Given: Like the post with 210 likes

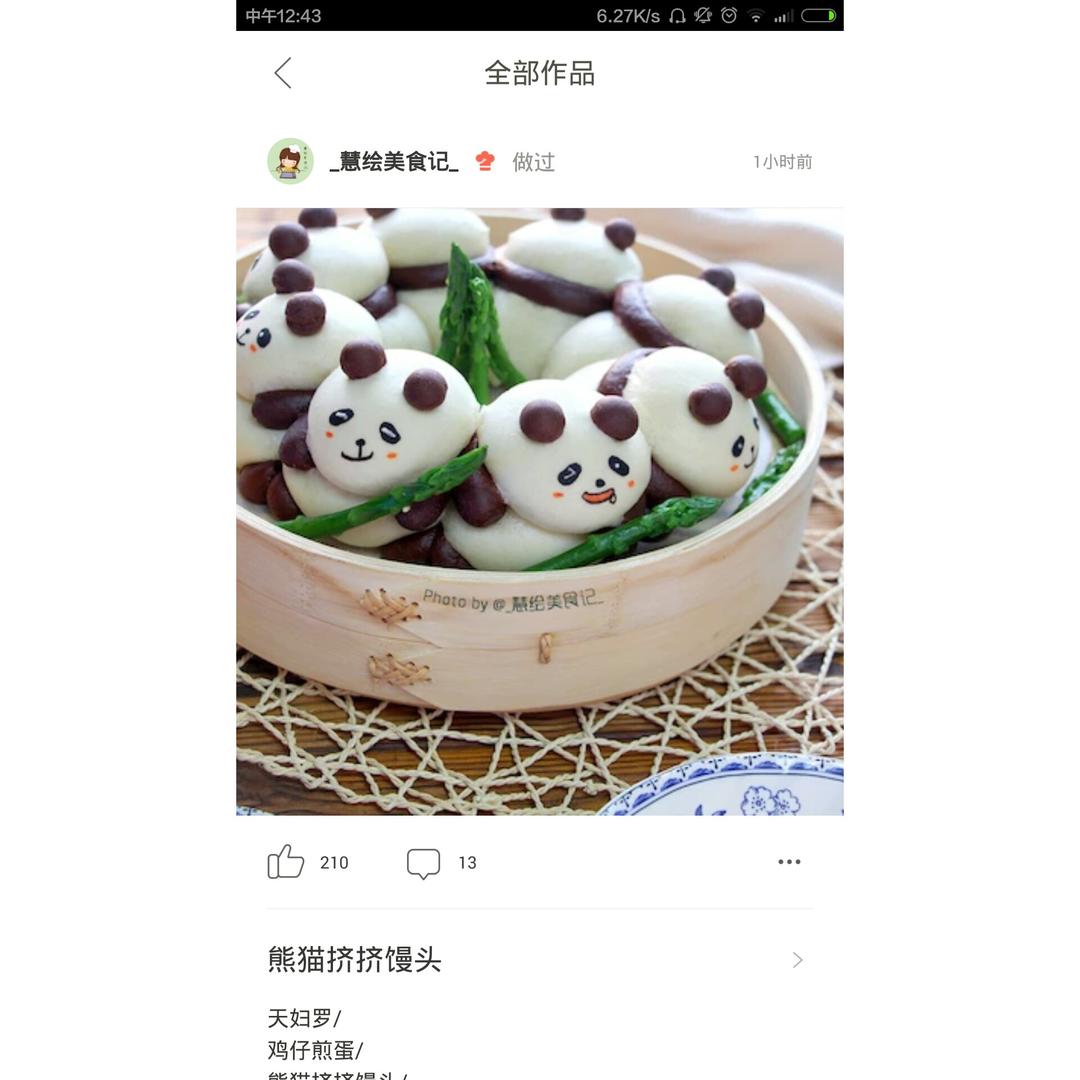Looking at the screenshot, I should pos(285,862).
